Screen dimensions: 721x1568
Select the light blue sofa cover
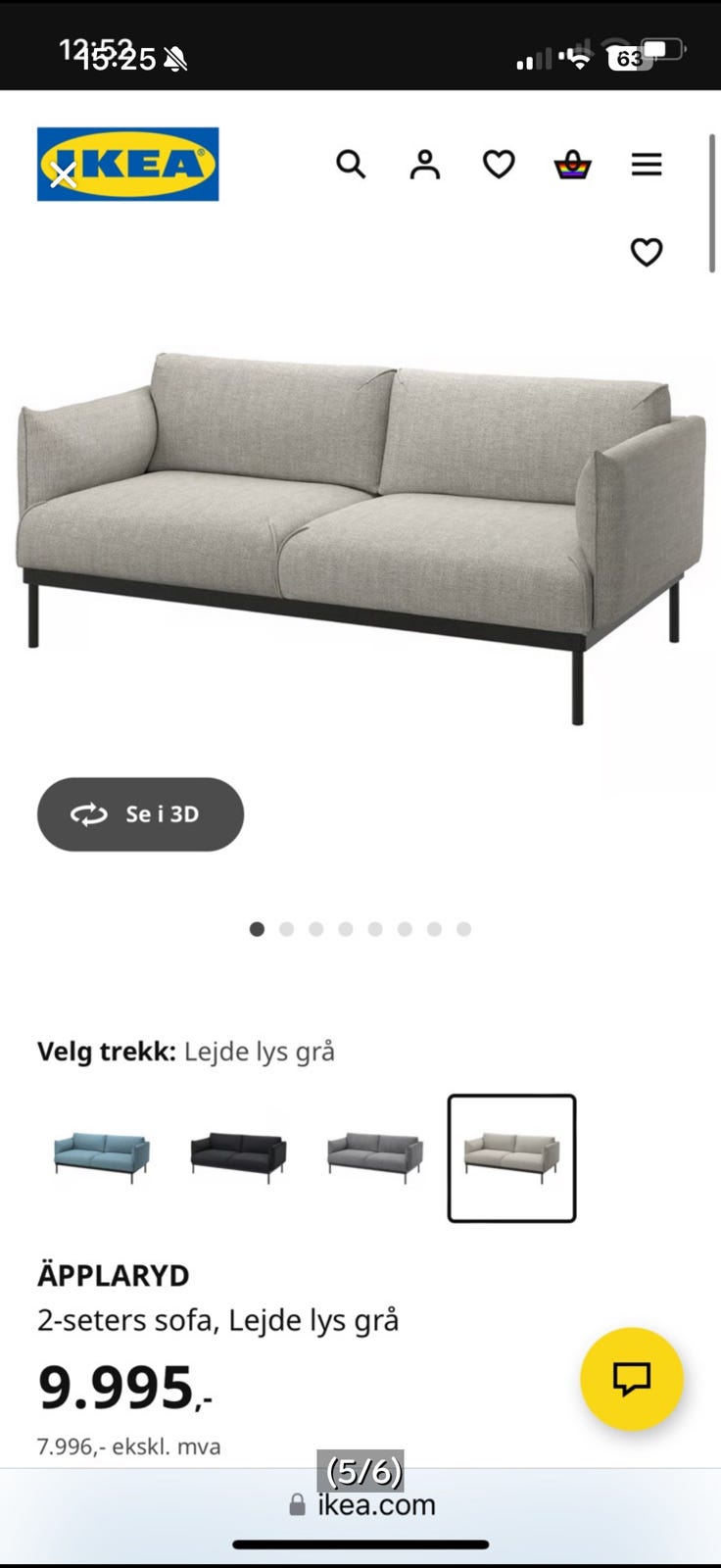pyautogui.click(x=102, y=1157)
